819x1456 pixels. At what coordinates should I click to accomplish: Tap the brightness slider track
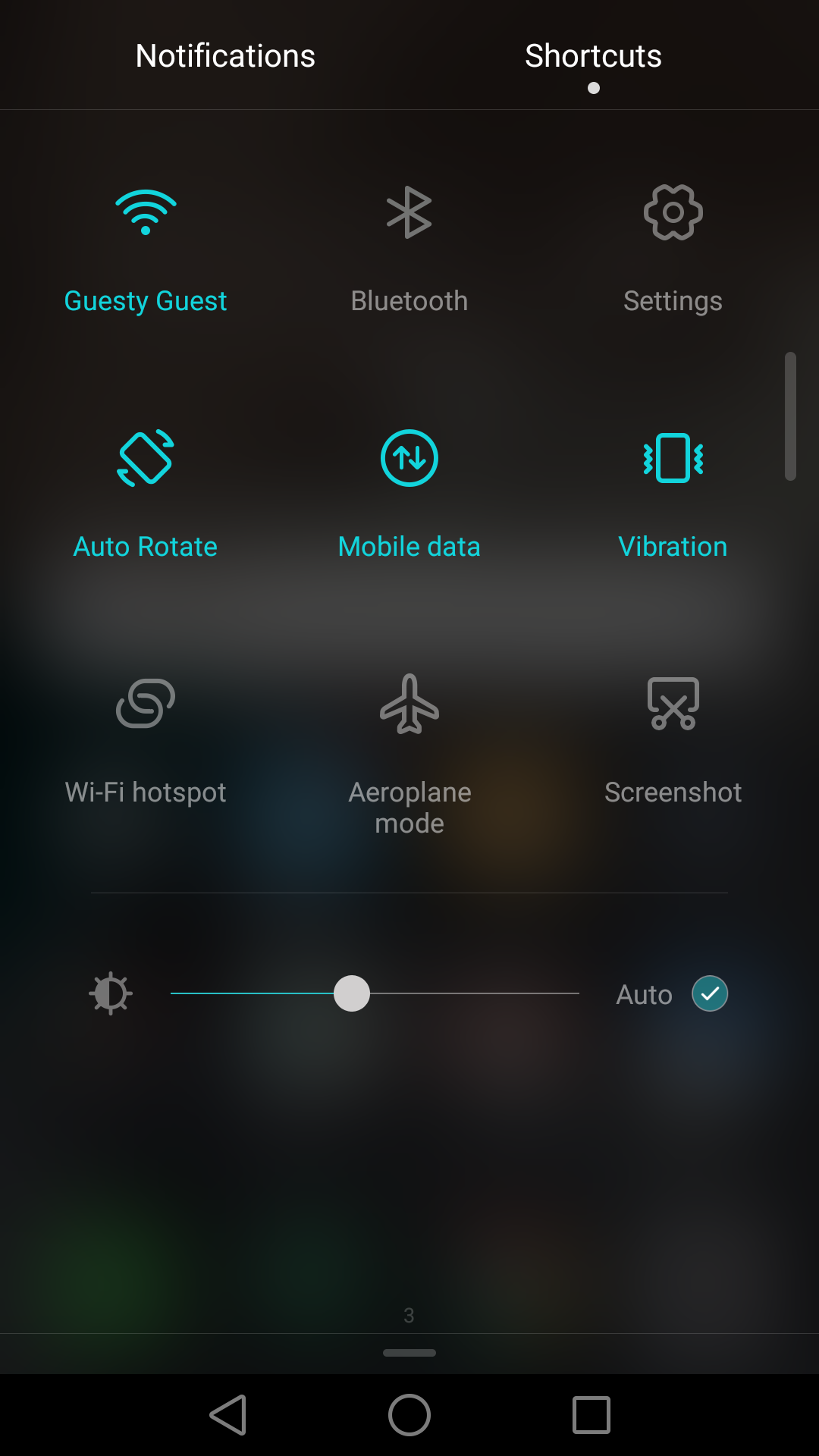[x=375, y=993]
